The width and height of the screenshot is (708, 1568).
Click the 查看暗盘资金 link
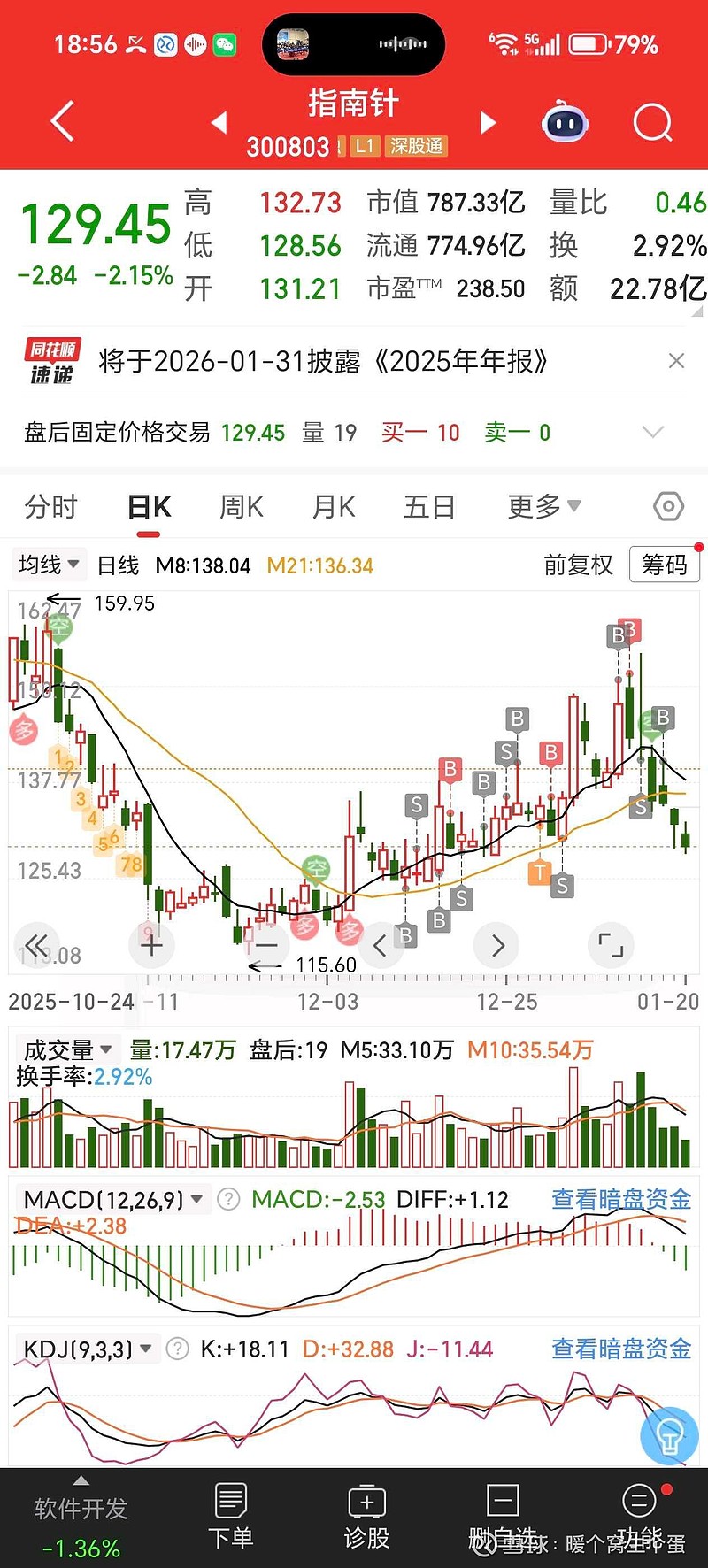pyautogui.click(x=619, y=1199)
